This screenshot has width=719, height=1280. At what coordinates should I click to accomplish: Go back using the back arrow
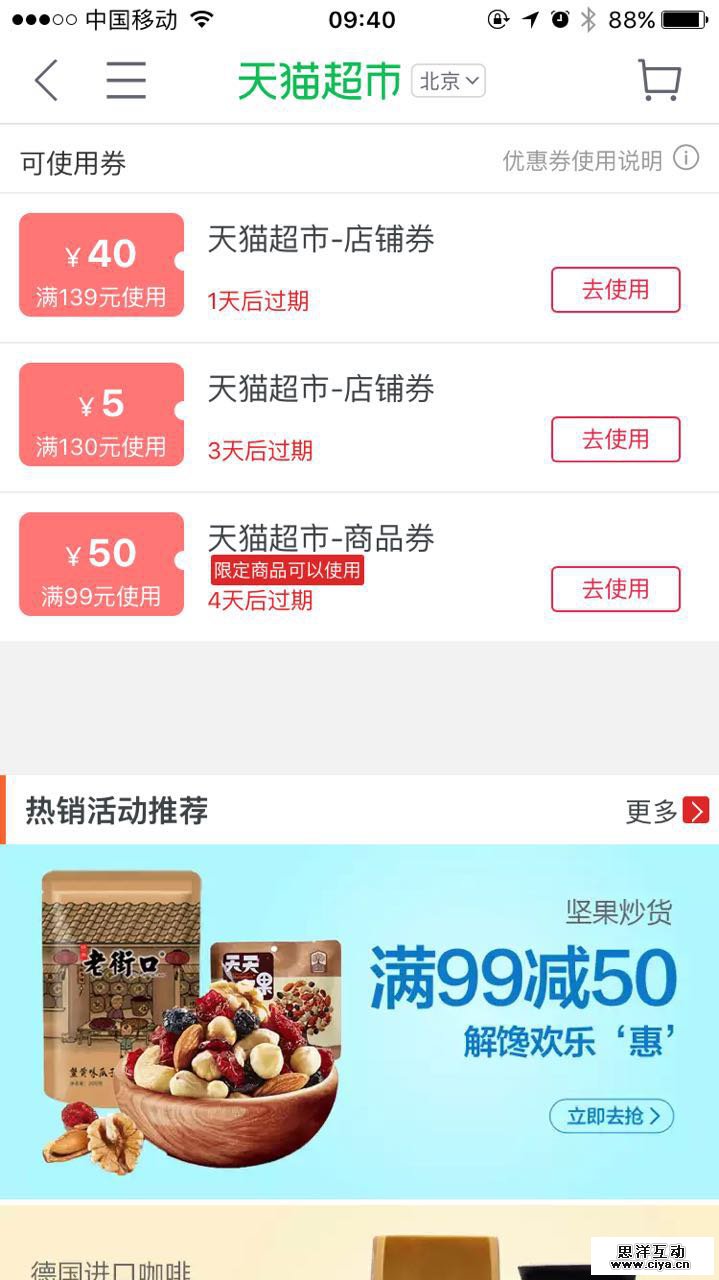coord(46,81)
